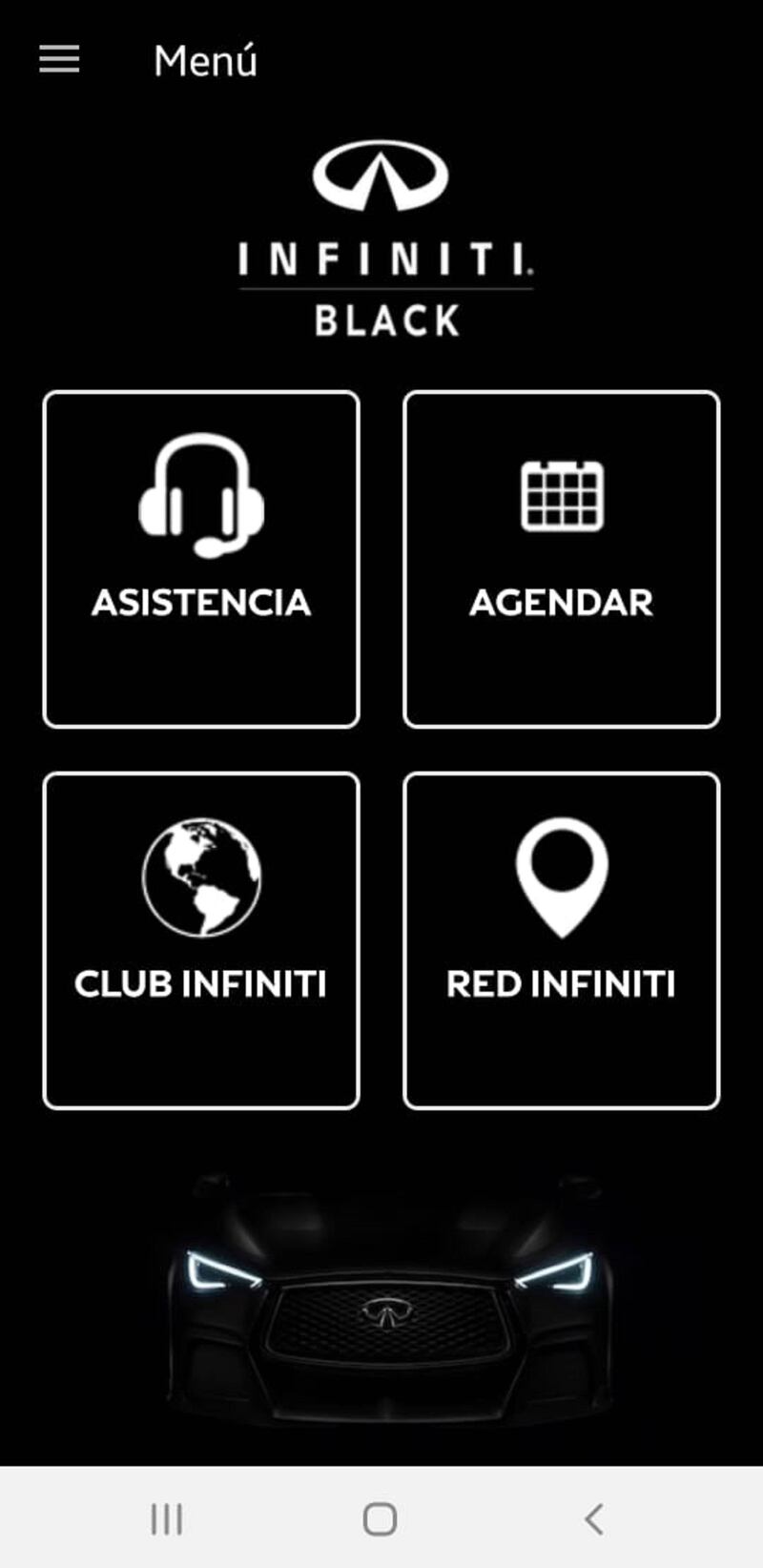Select the Agendar calendar tile
Screen dimensions: 763x1568
tap(562, 559)
